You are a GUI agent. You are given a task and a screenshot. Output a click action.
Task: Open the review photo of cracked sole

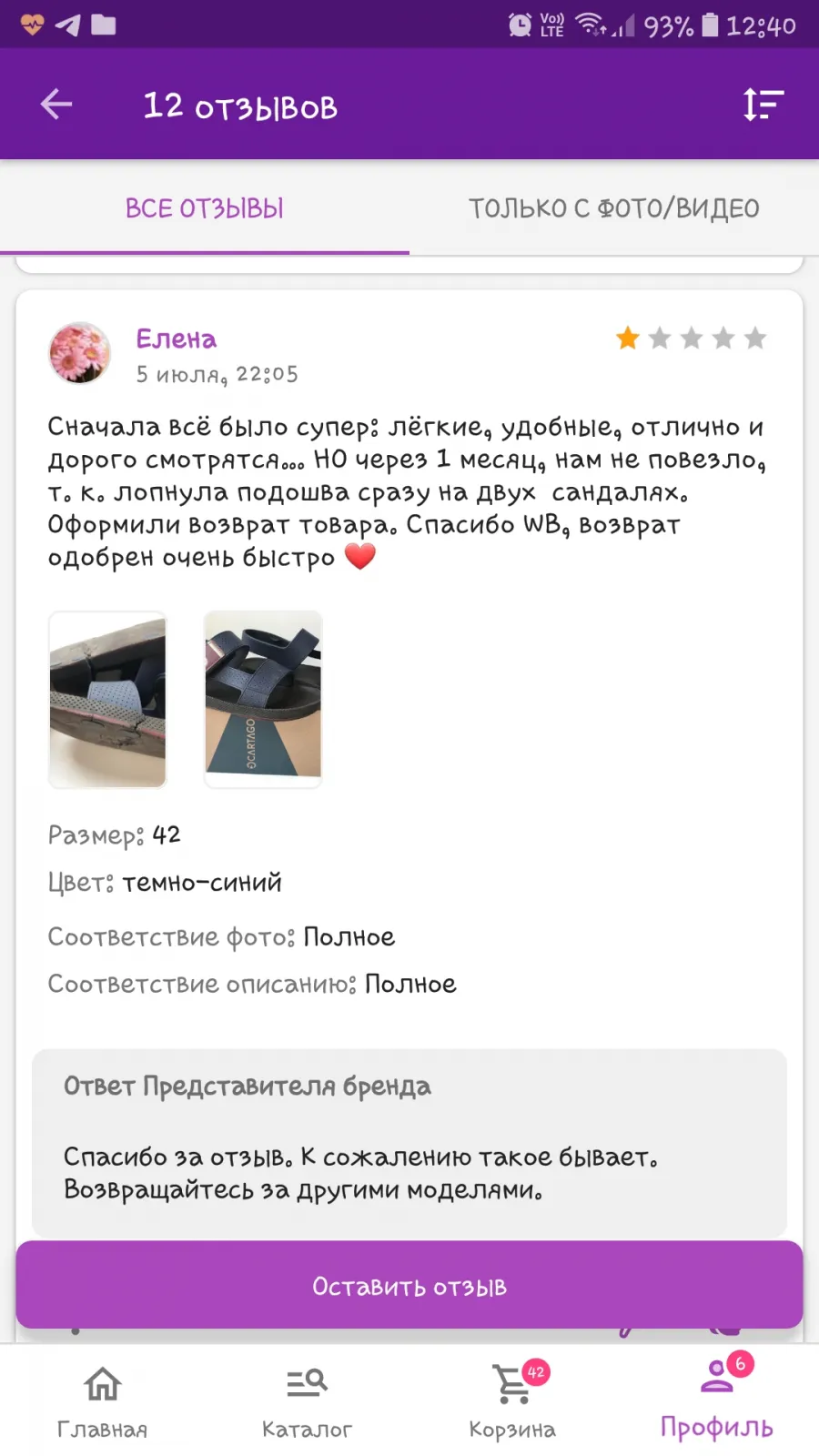(107, 699)
